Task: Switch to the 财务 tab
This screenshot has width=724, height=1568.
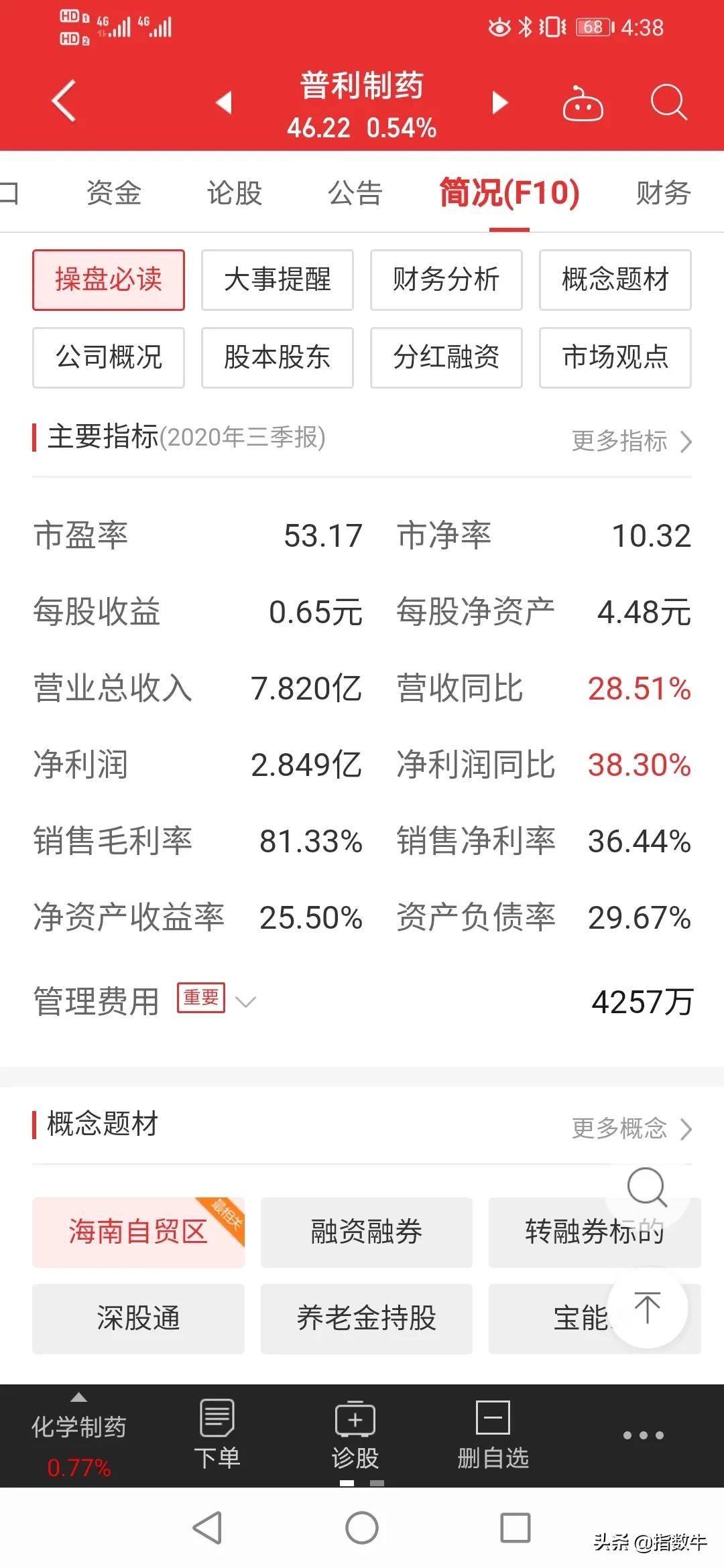Action: pos(663,193)
